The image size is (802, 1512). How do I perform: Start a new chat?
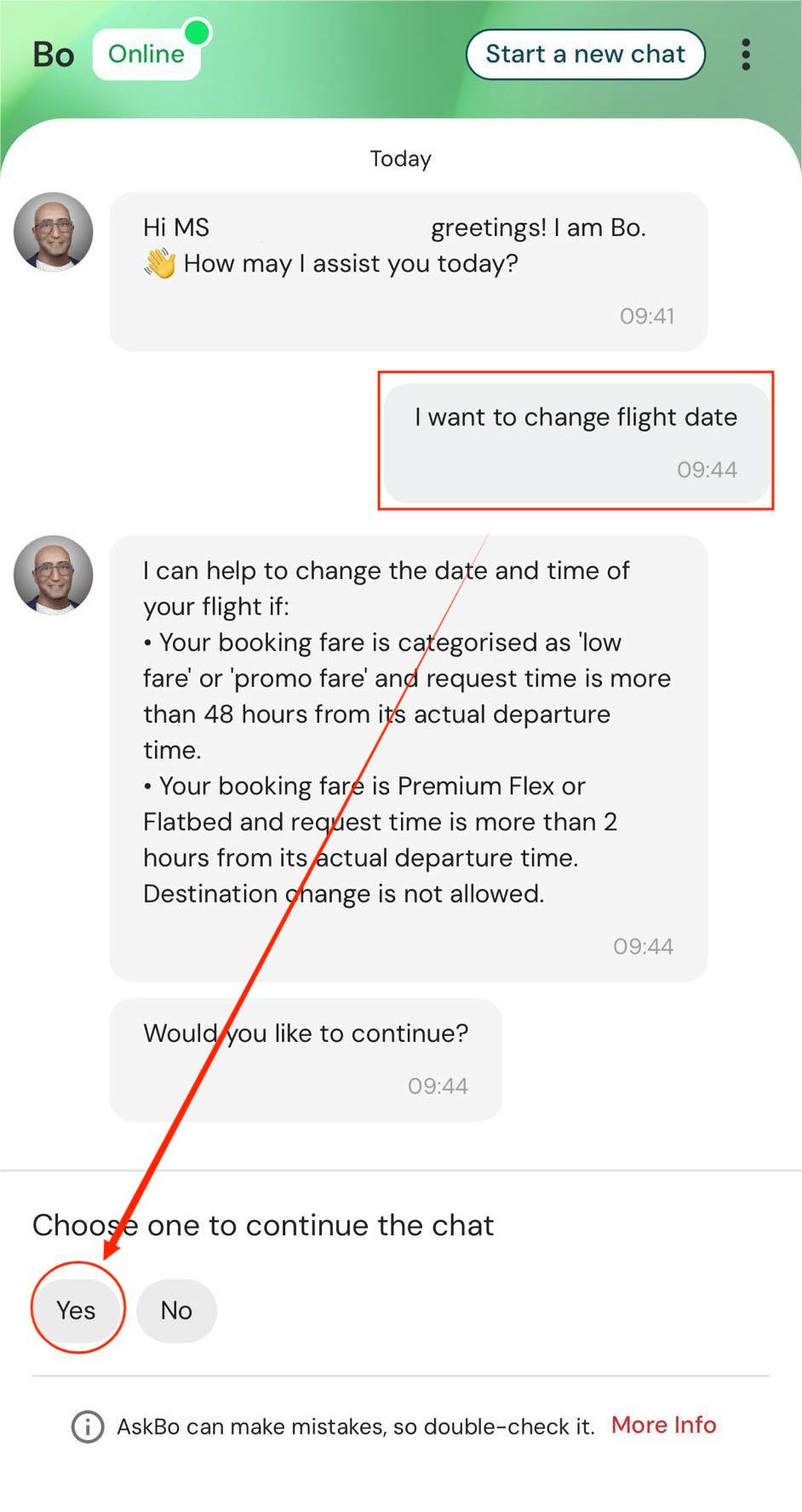pyautogui.click(x=585, y=54)
